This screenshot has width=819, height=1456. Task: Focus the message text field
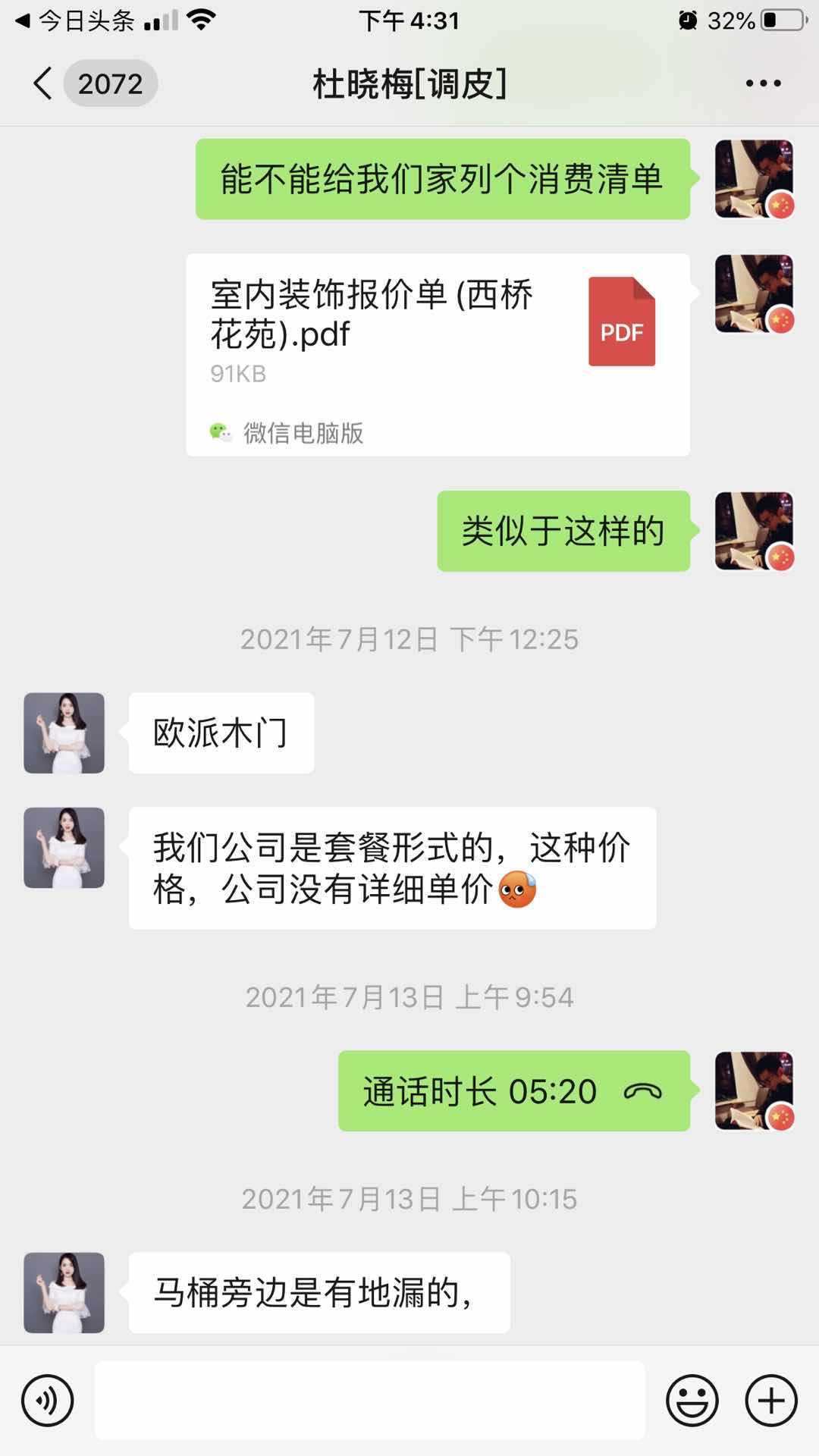370,1401
